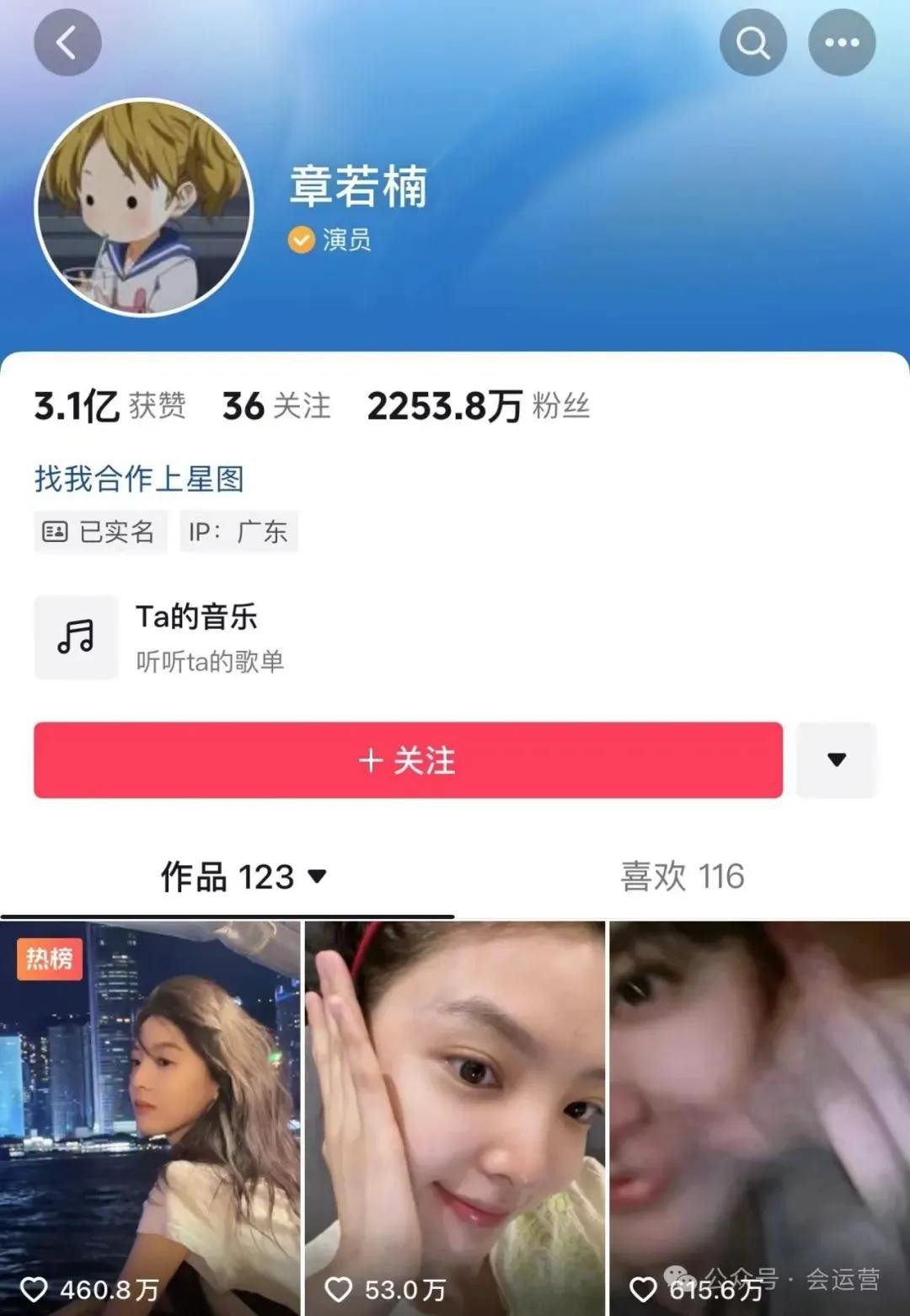910x1316 pixels.
Task: Tap the IP：广东 location badge
Action: point(238,531)
